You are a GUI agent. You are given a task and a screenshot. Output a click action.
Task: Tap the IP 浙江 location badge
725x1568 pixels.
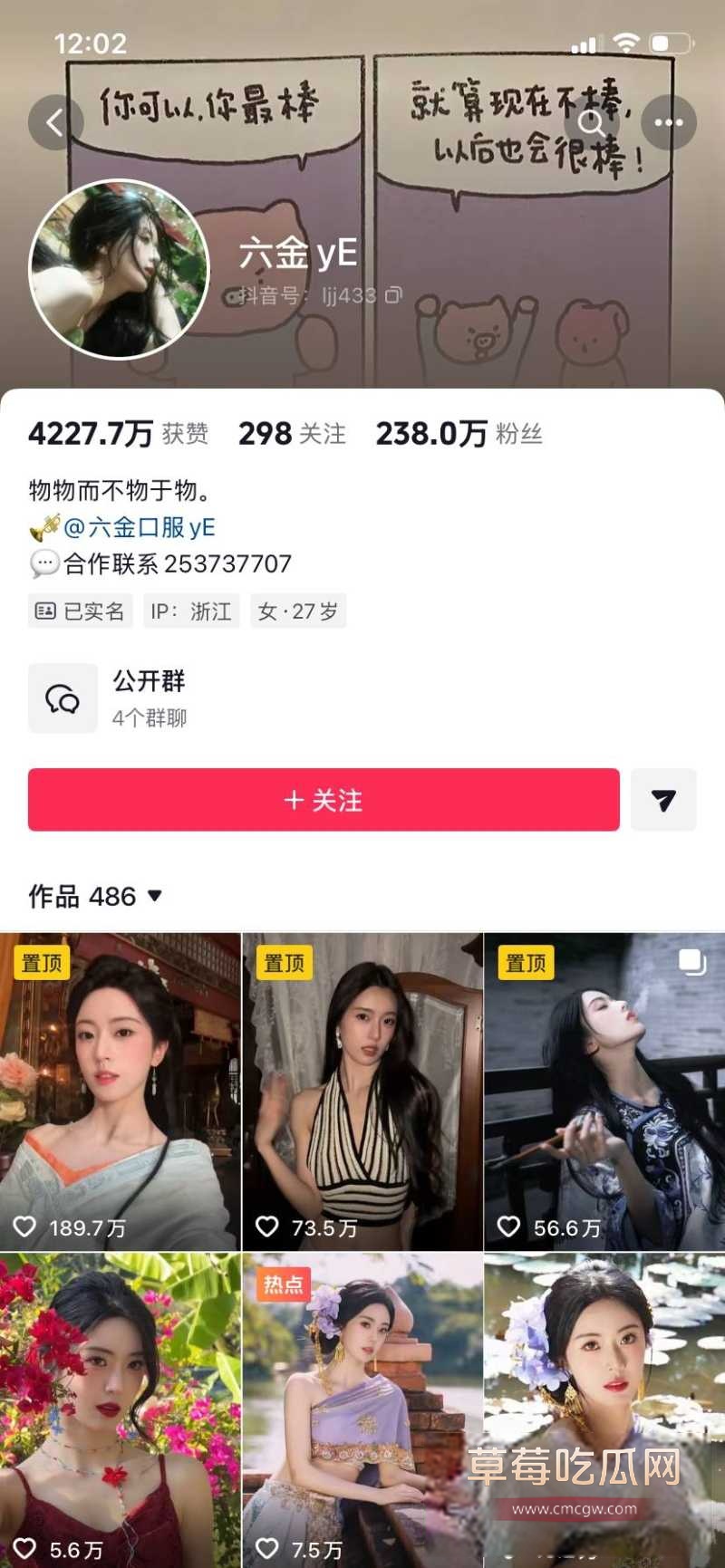click(191, 611)
